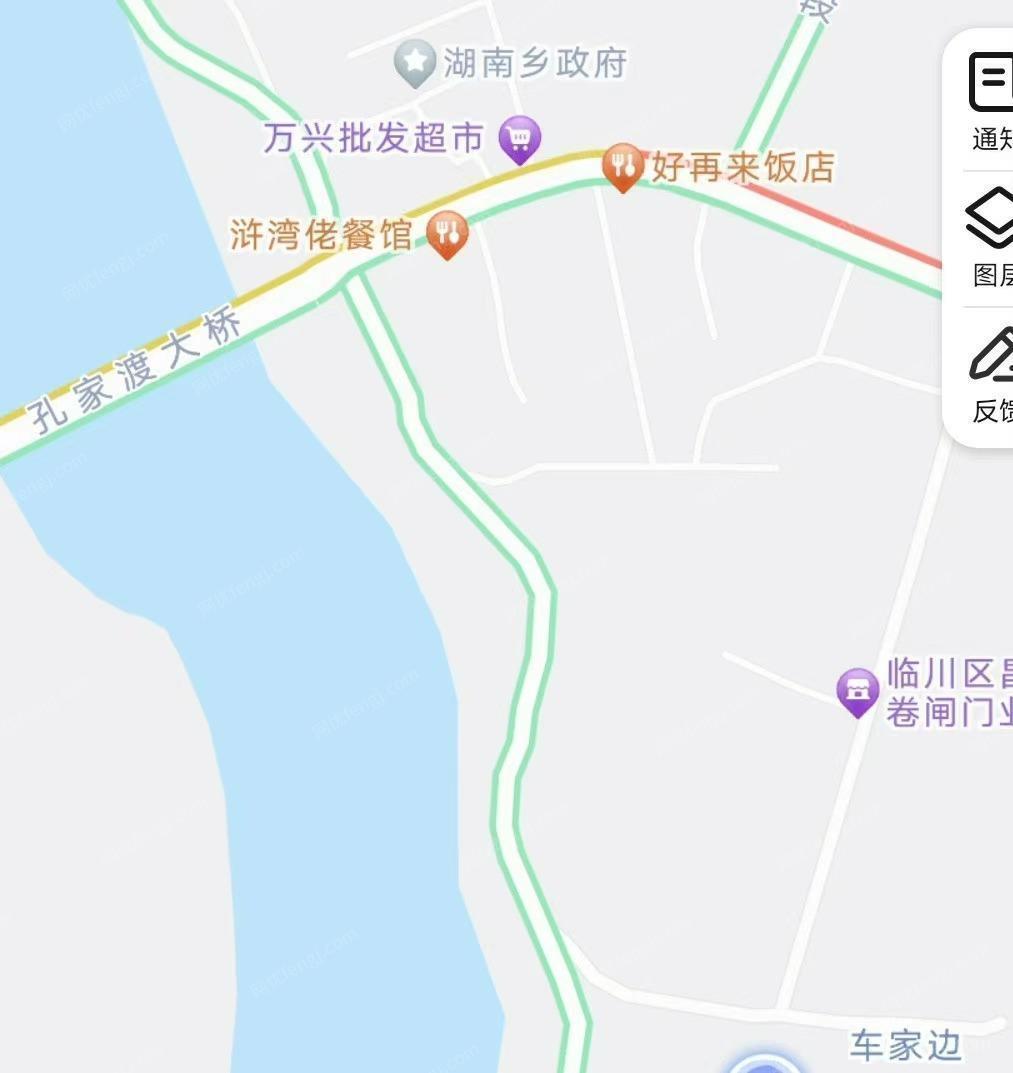Open the 好再来饭店 restaurant marker
This screenshot has height=1073, width=1013.
(x=622, y=166)
